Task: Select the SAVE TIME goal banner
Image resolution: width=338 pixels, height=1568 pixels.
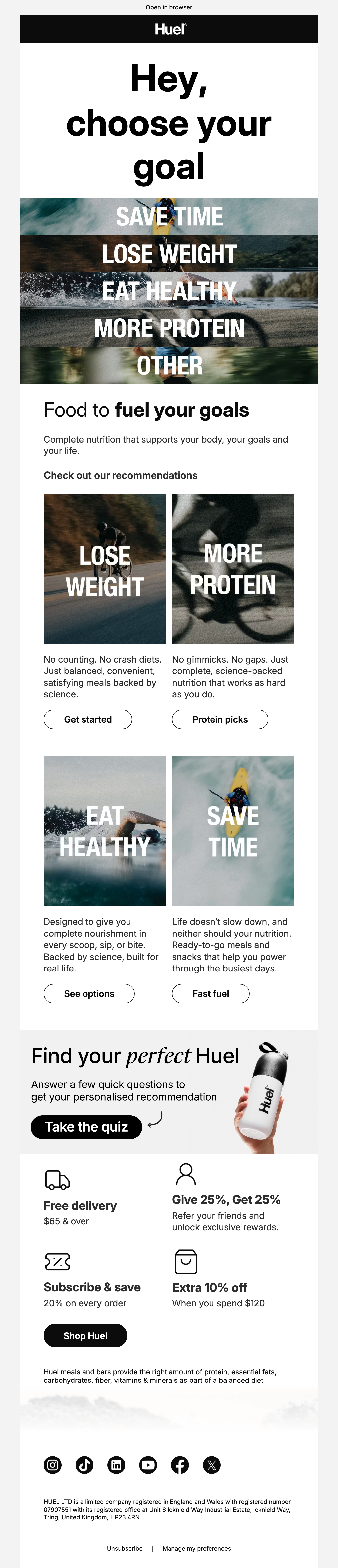Action: pos(169,216)
